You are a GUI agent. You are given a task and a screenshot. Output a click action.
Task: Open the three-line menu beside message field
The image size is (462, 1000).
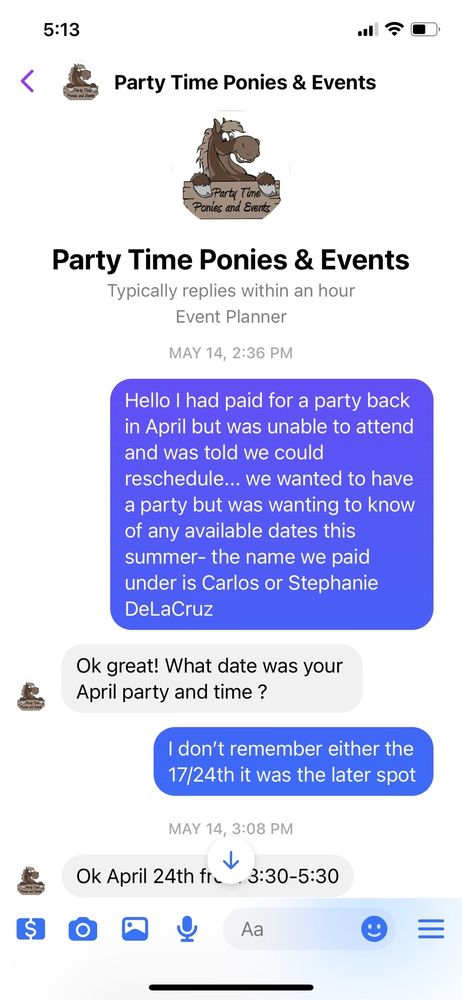pos(431,929)
